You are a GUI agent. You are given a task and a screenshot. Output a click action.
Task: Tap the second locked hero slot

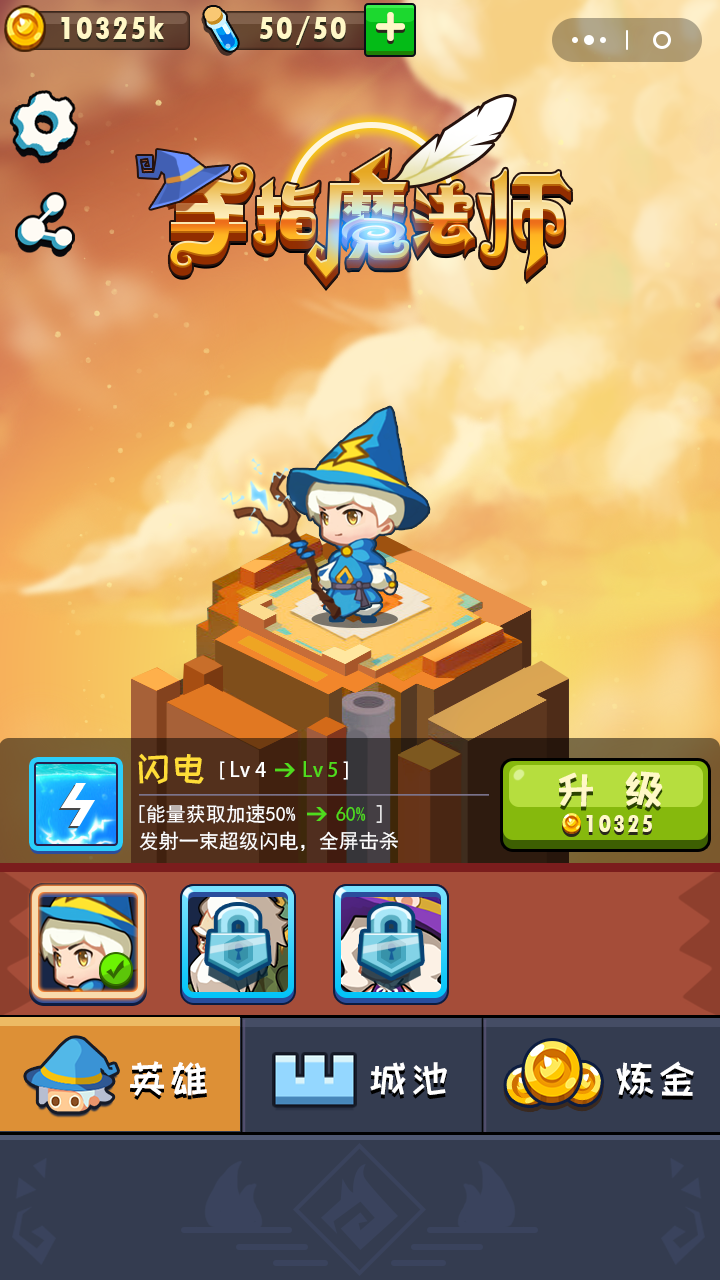pyautogui.click(x=392, y=940)
